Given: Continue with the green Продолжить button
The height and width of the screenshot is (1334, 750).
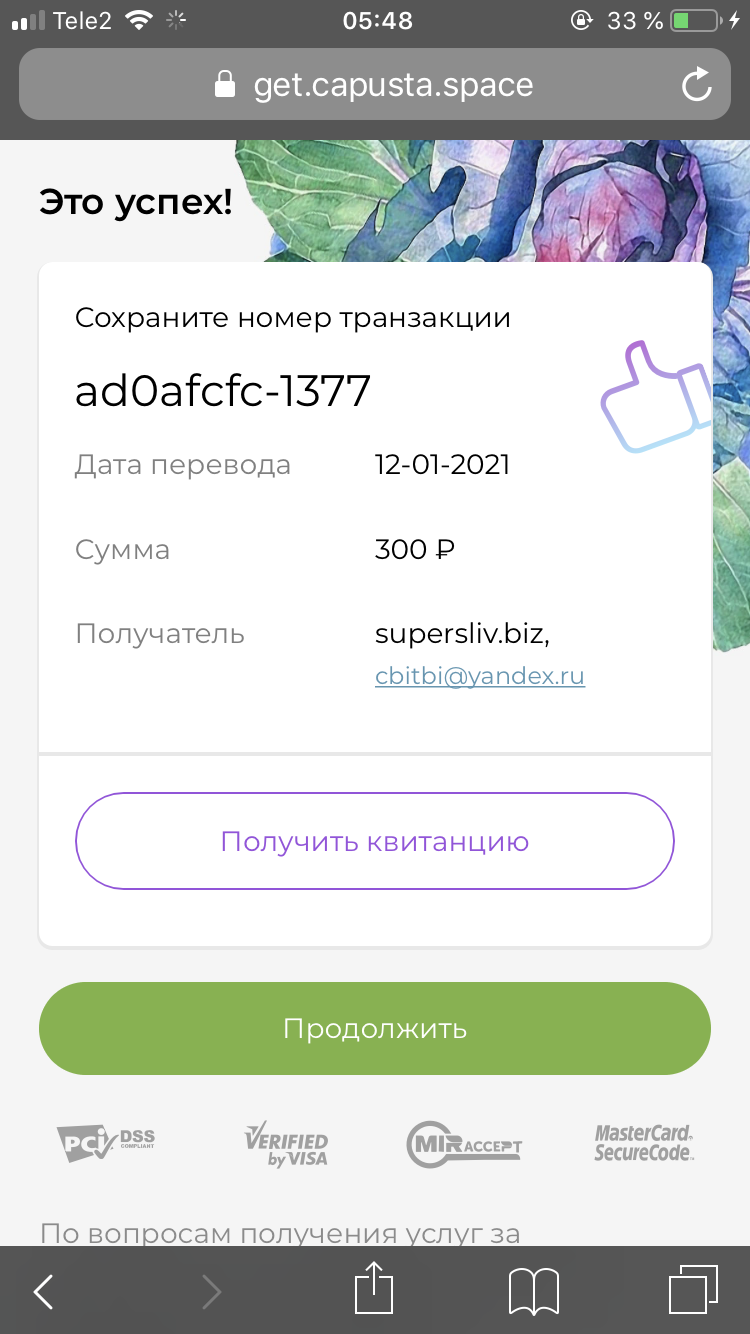Looking at the screenshot, I should (375, 1028).
